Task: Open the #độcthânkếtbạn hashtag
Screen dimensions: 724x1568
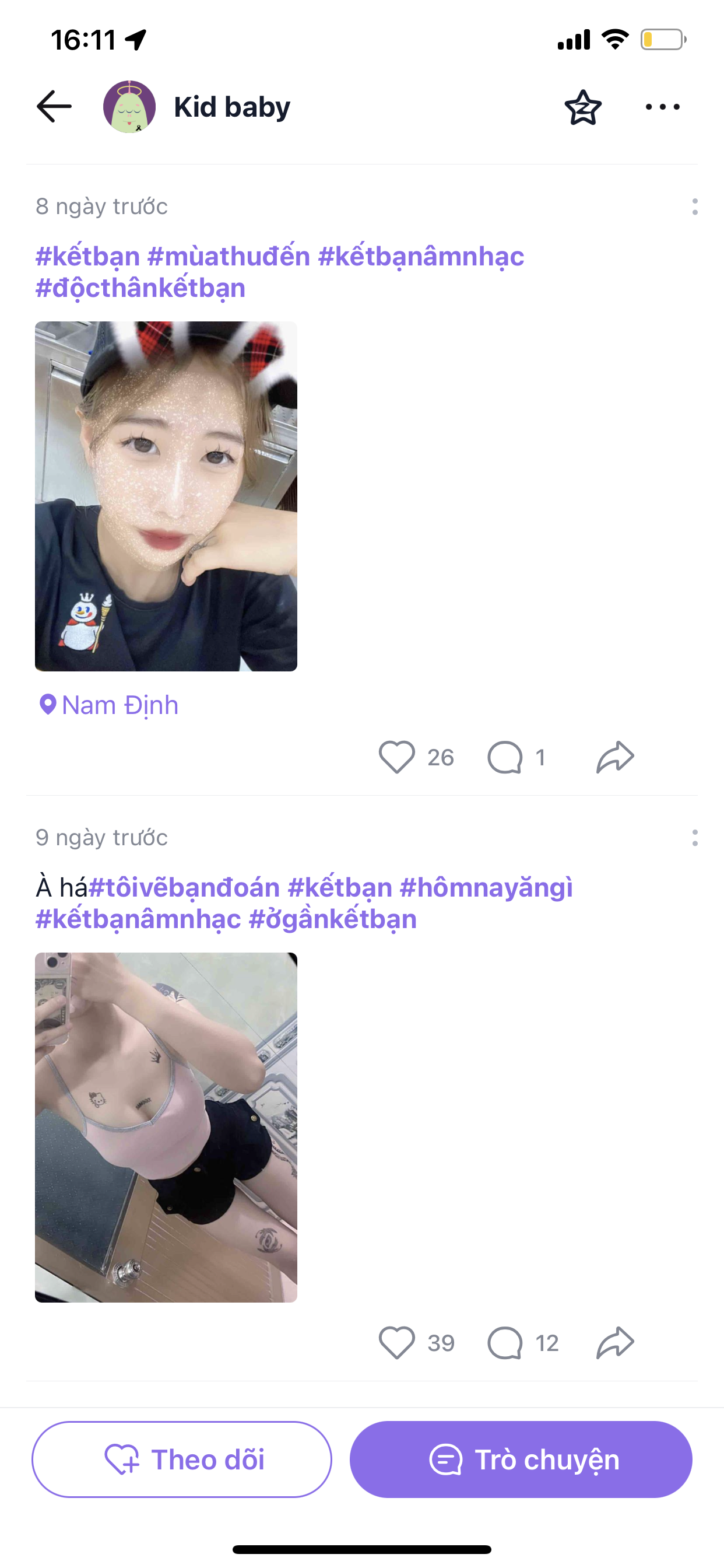Action: tap(140, 288)
